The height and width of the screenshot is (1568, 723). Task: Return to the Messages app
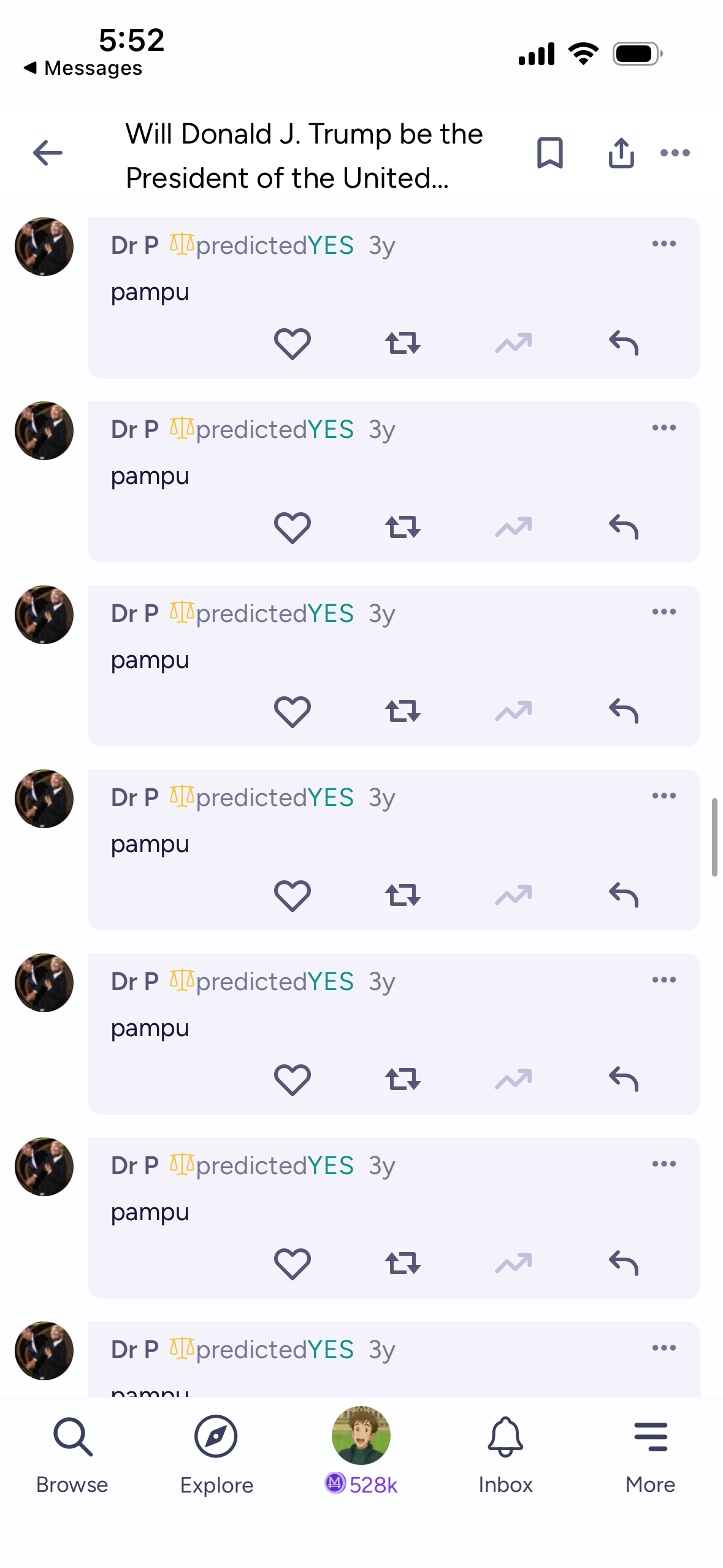tap(83, 68)
